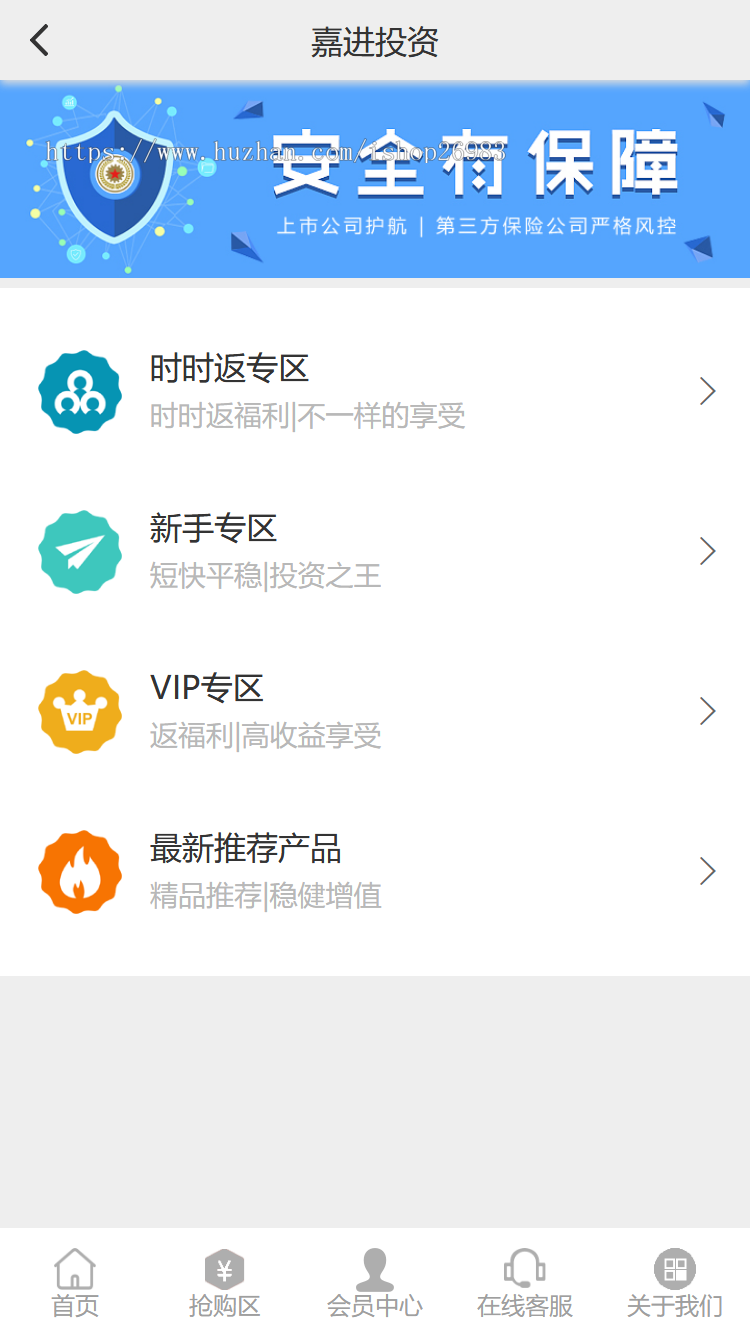Select the 时时返专区 group icon
Image resolution: width=750 pixels, height=1334 pixels.
80,390
